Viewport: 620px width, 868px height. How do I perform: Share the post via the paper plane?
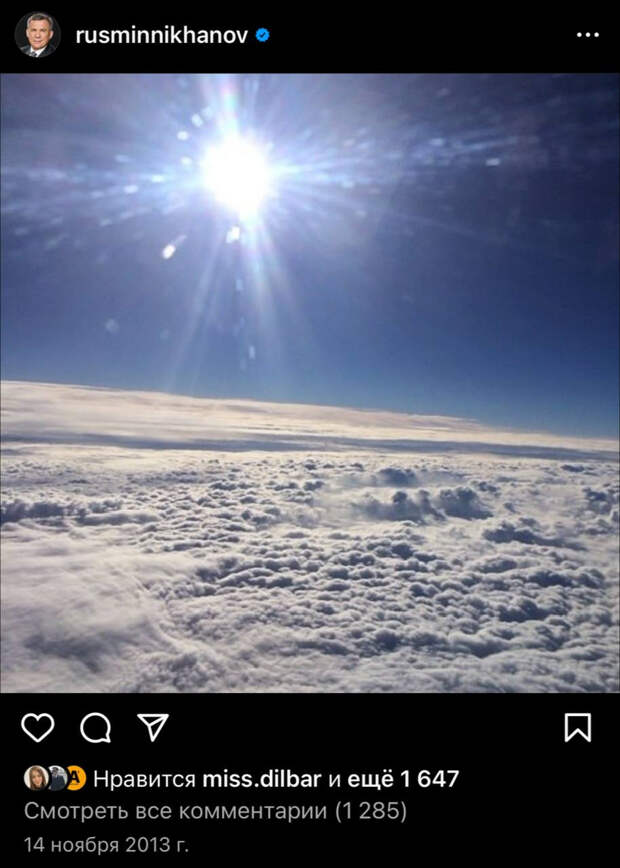(x=152, y=727)
